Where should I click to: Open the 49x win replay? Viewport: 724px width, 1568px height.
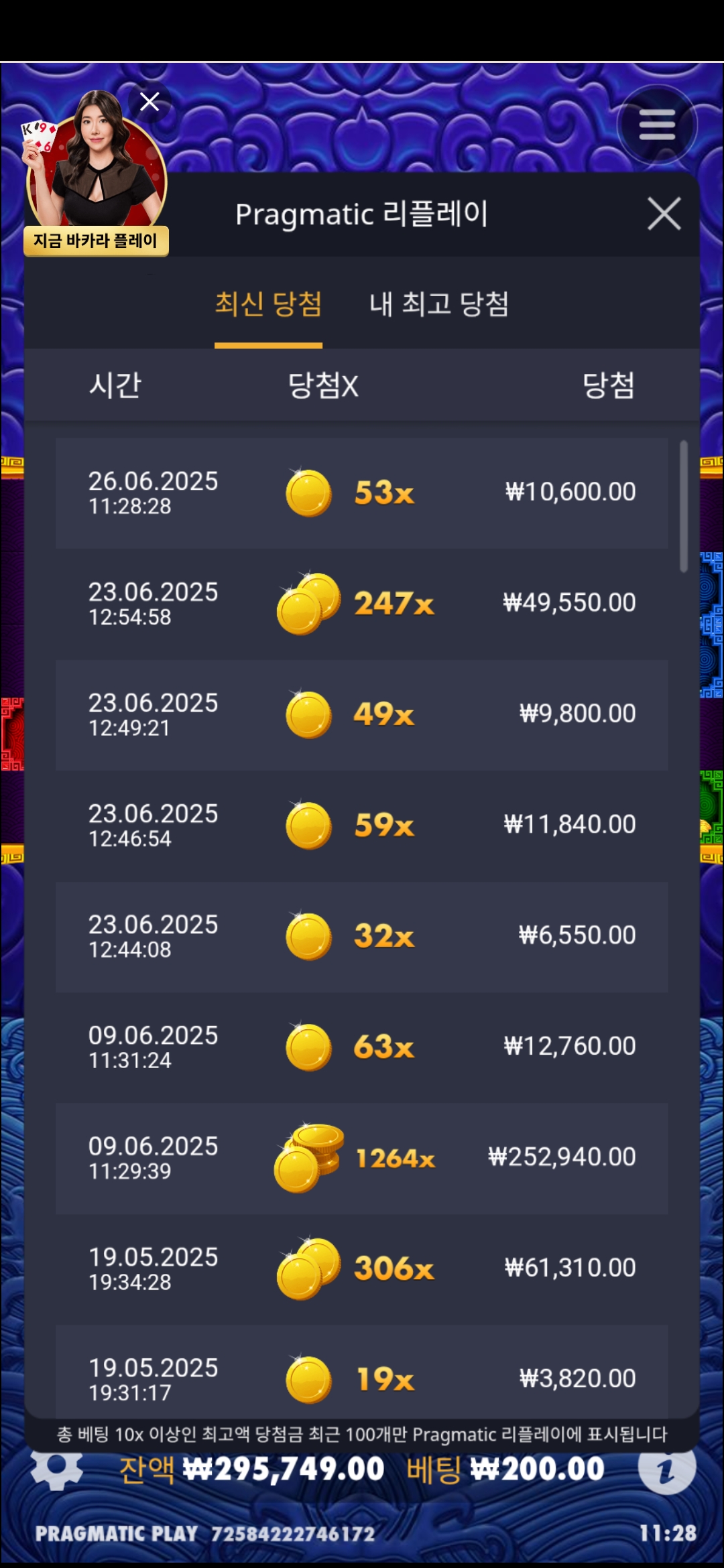pyautogui.click(x=362, y=714)
